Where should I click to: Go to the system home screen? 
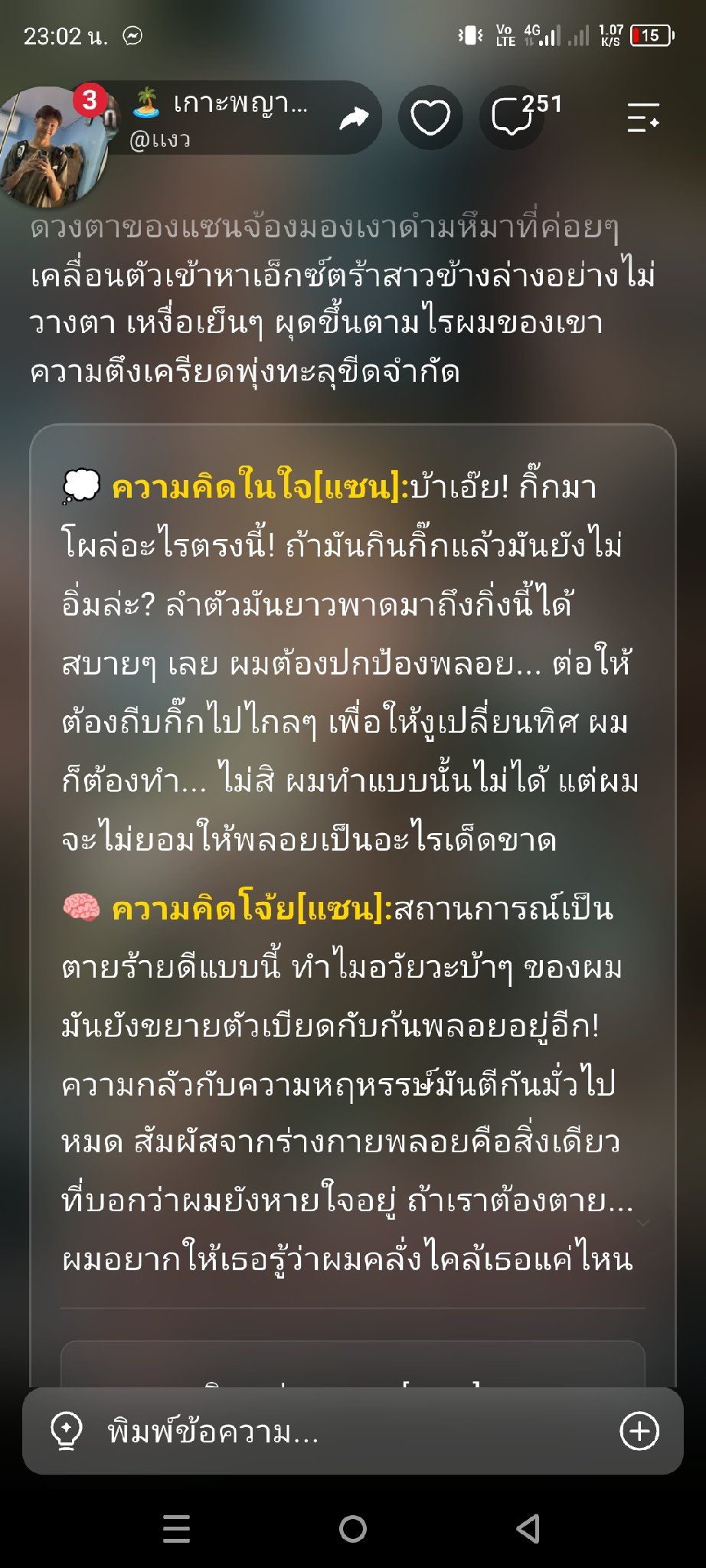click(353, 1529)
